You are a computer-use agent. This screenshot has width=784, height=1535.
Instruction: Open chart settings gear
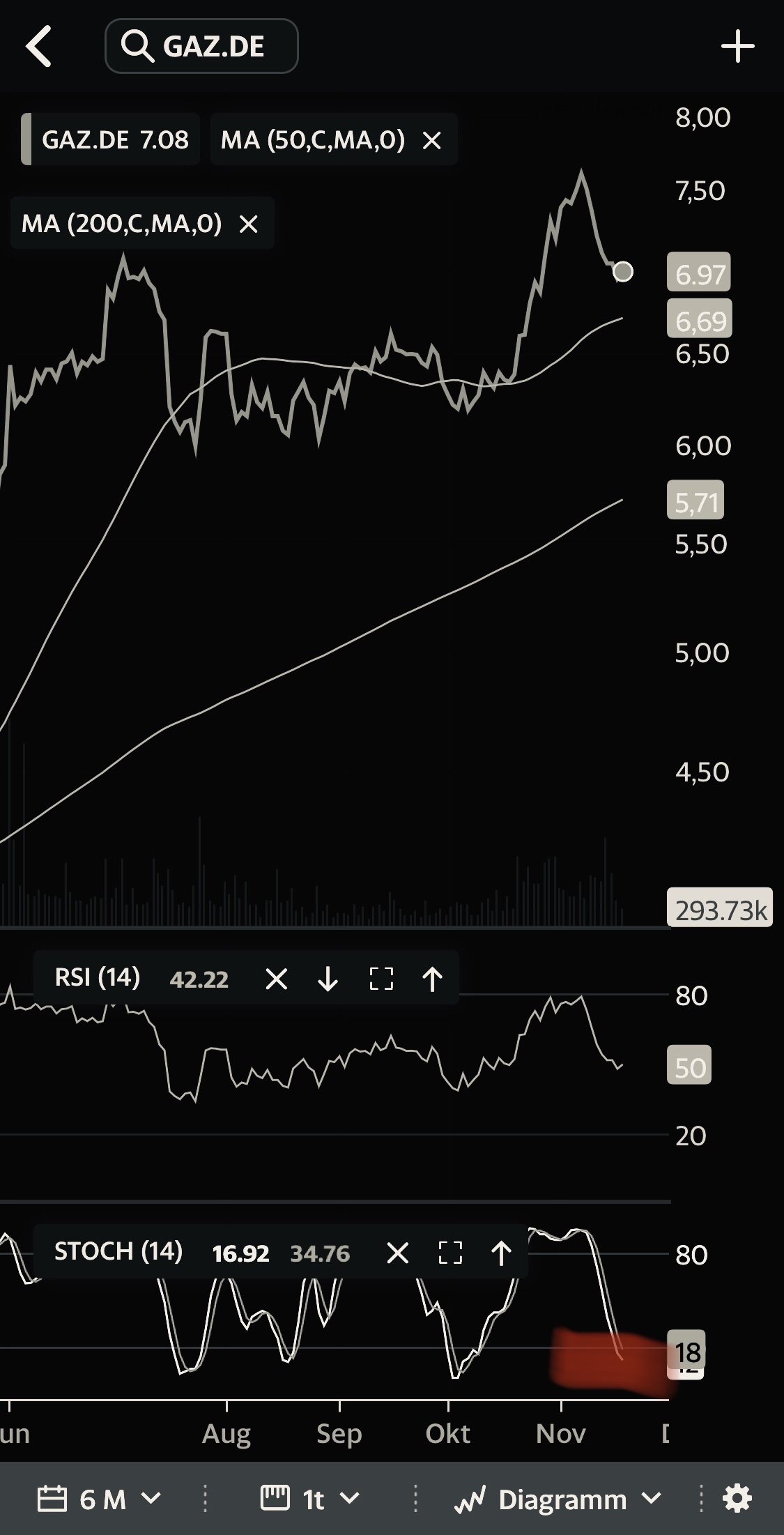(x=737, y=1499)
